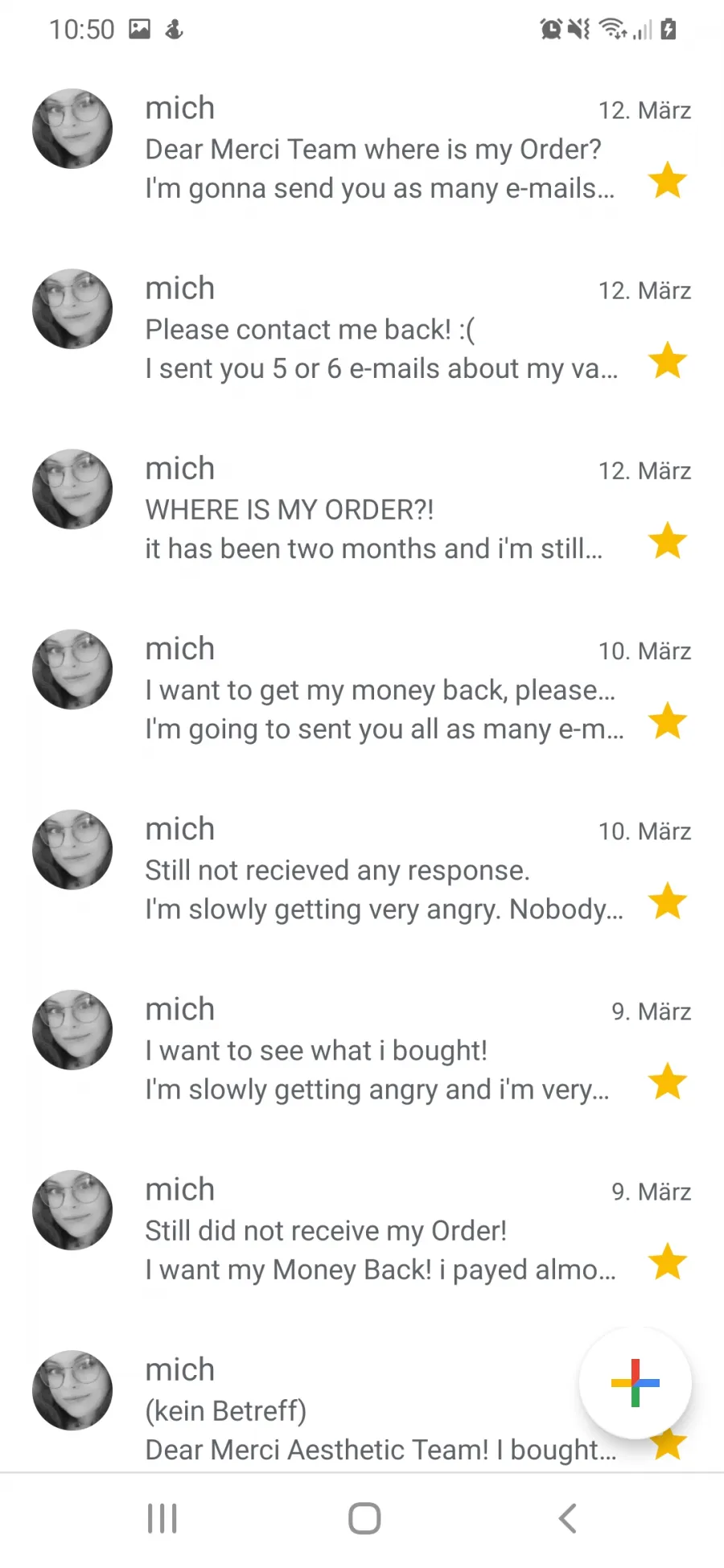Open email "Still did not receive my Order!"
This screenshot has height=1568, width=724.
click(x=362, y=1229)
